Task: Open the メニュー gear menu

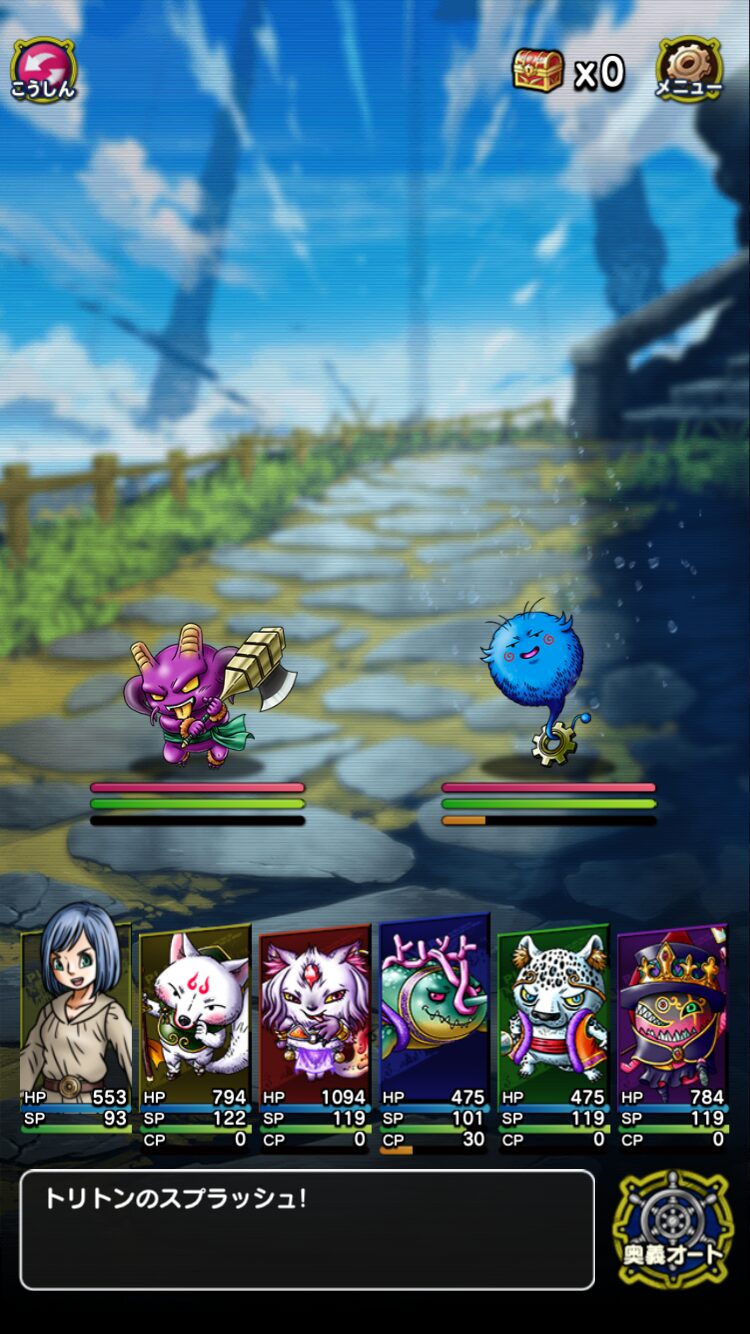Action: [688, 68]
